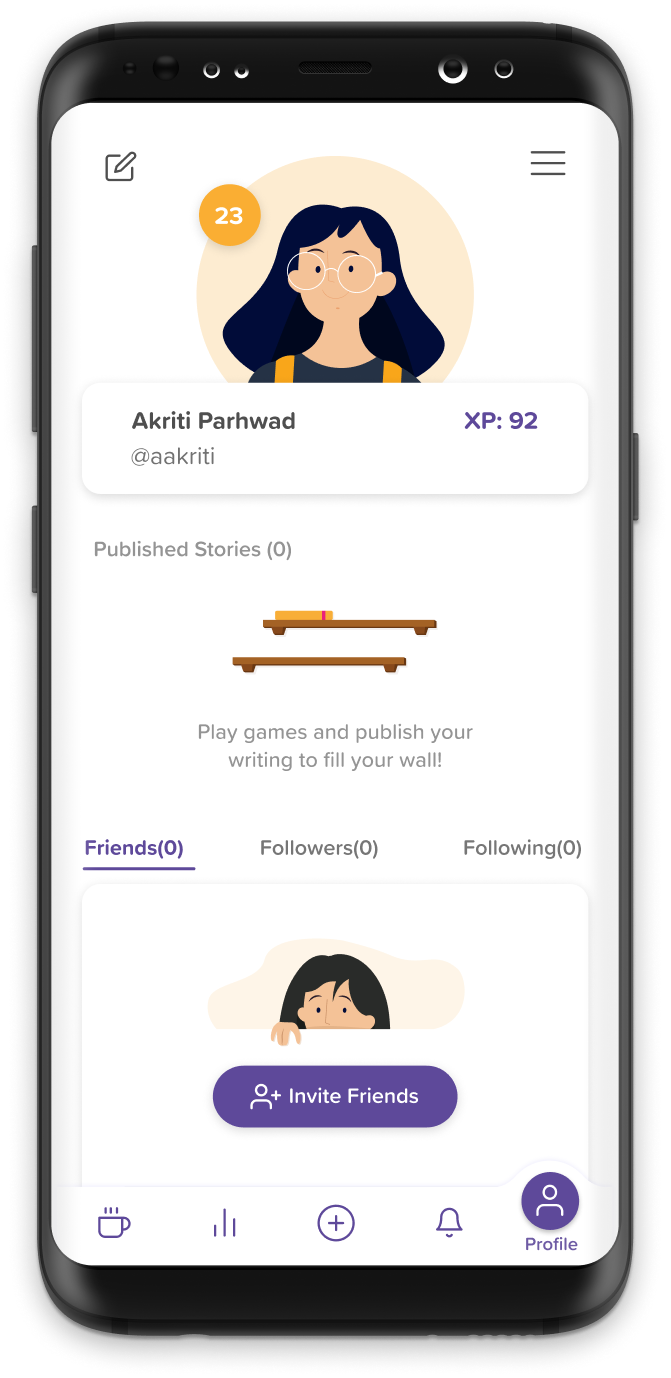671x1378 pixels.
Task: Tap the plus create icon
Action: pyautogui.click(x=336, y=1222)
